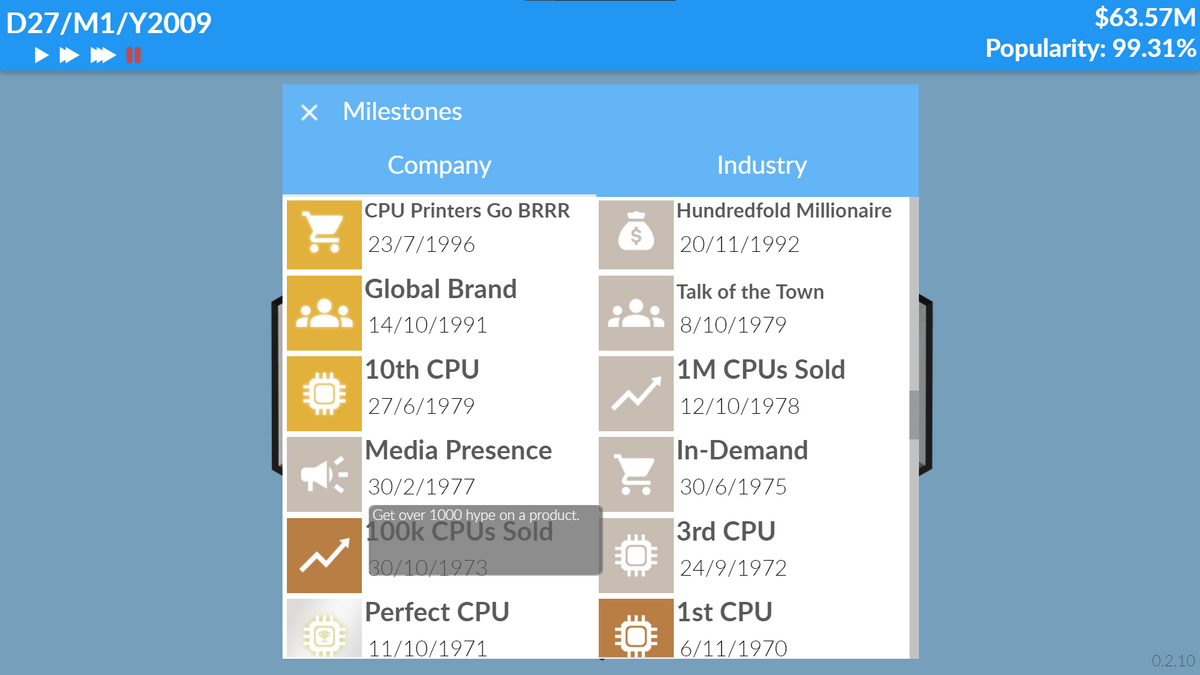Close the Milestones dialog

(309, 113)
